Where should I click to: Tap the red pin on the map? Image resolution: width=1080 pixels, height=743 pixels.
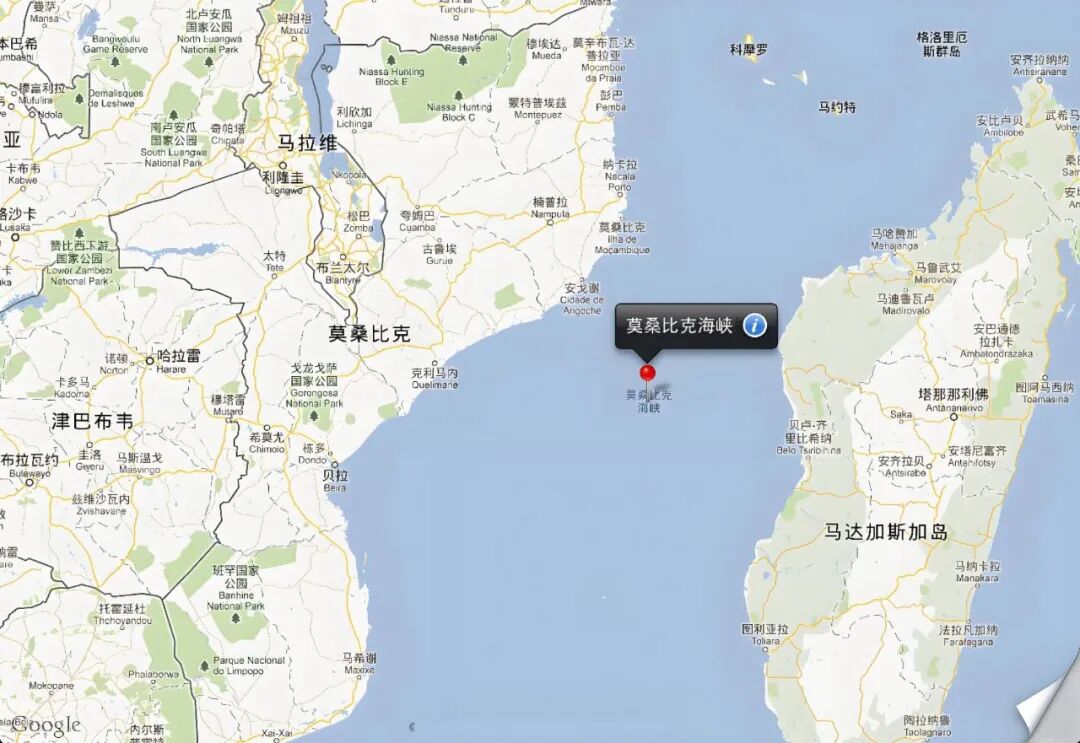pyautogui.click(x=647, y=373)
